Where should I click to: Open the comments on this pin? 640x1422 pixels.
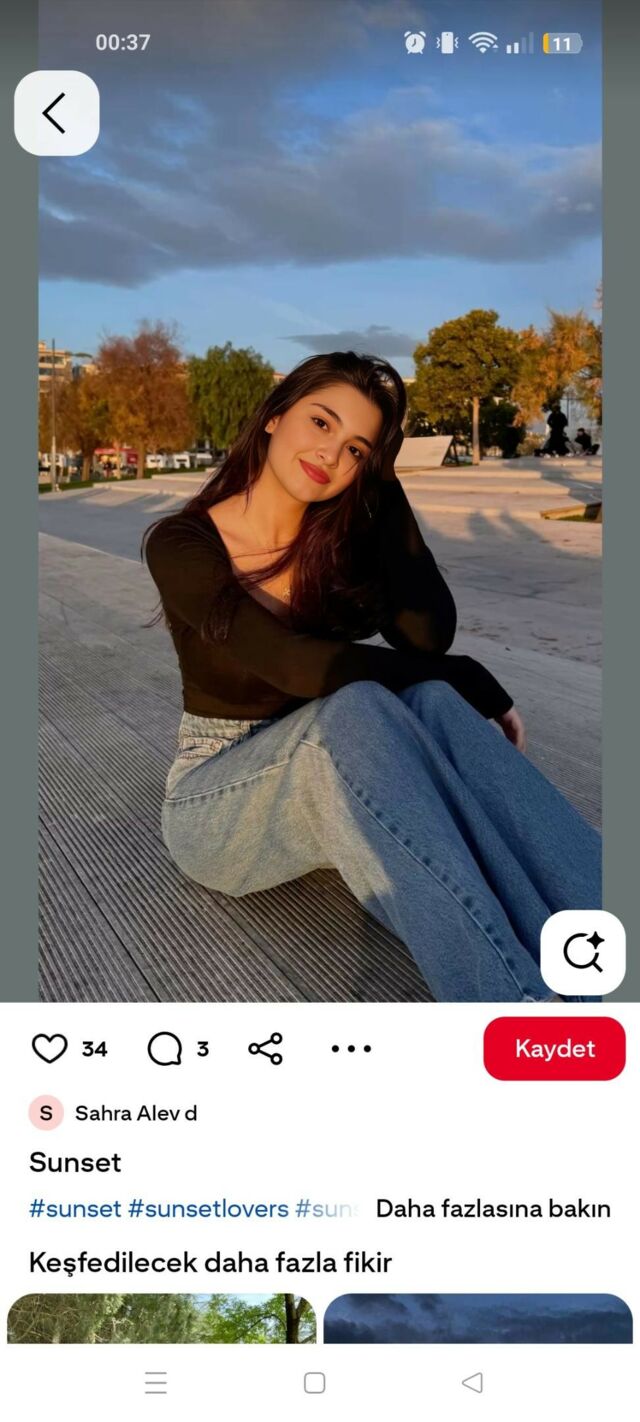coord(165,1048)
